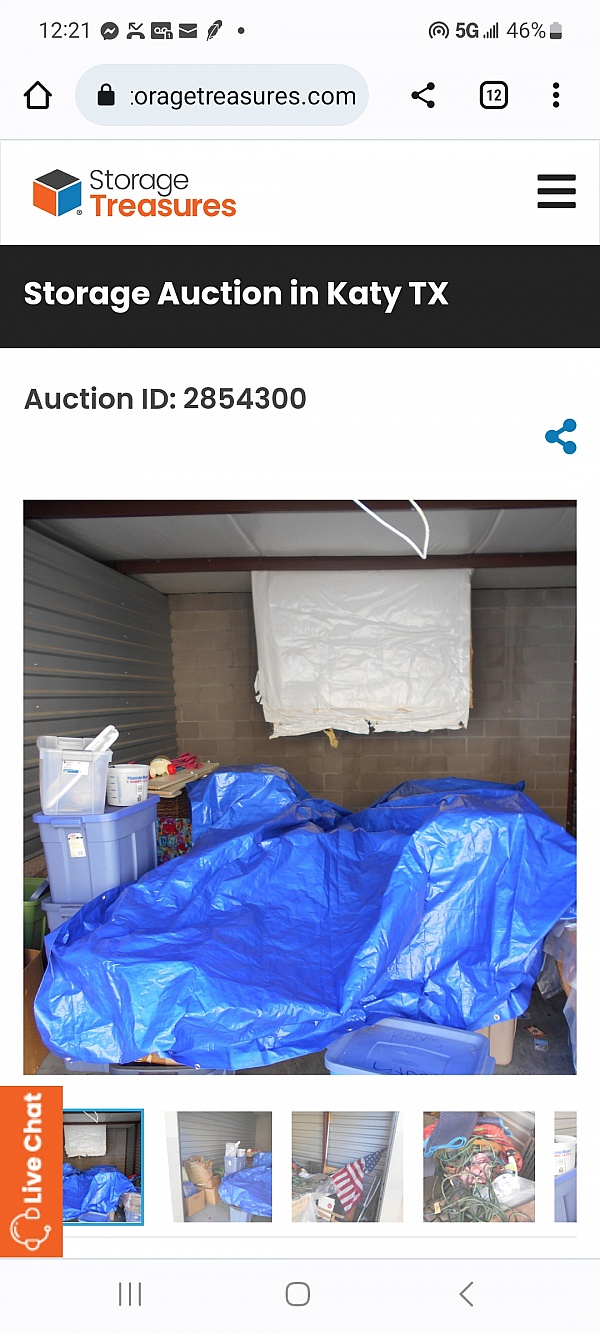This screenshot has height=1333, width=600.
Task: Open the browser tab switcher
Action: [x=493, y=96]
